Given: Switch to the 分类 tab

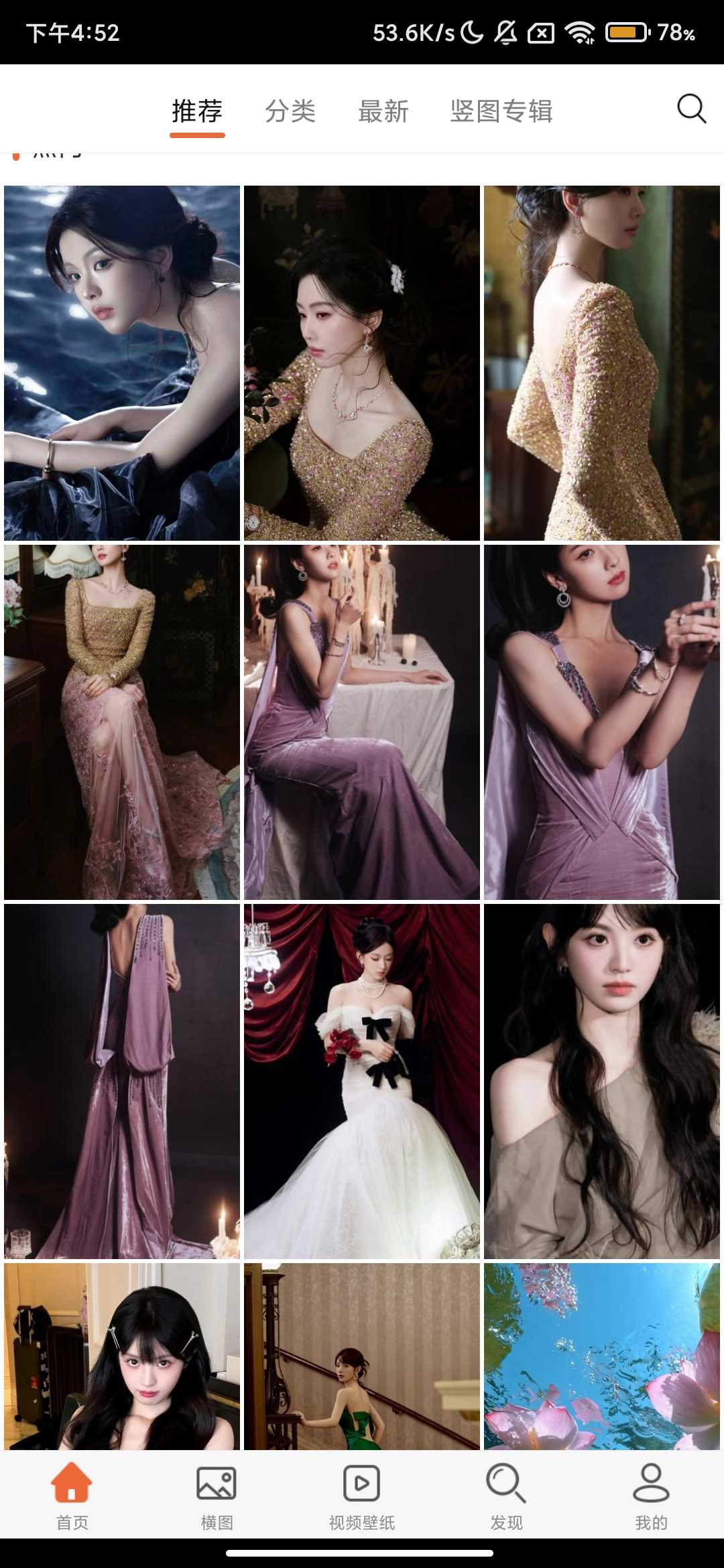Looking at the screenshot, I should click(x=290, y=111).
